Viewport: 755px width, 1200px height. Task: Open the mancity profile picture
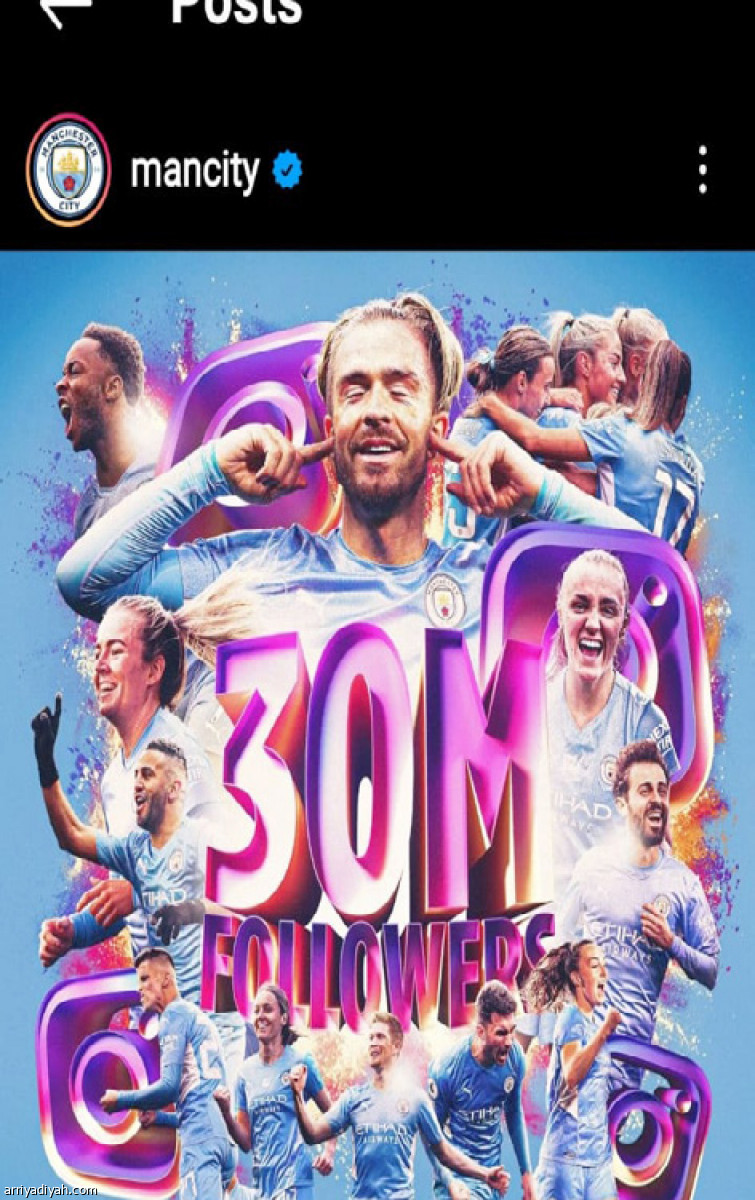point(68,170)
